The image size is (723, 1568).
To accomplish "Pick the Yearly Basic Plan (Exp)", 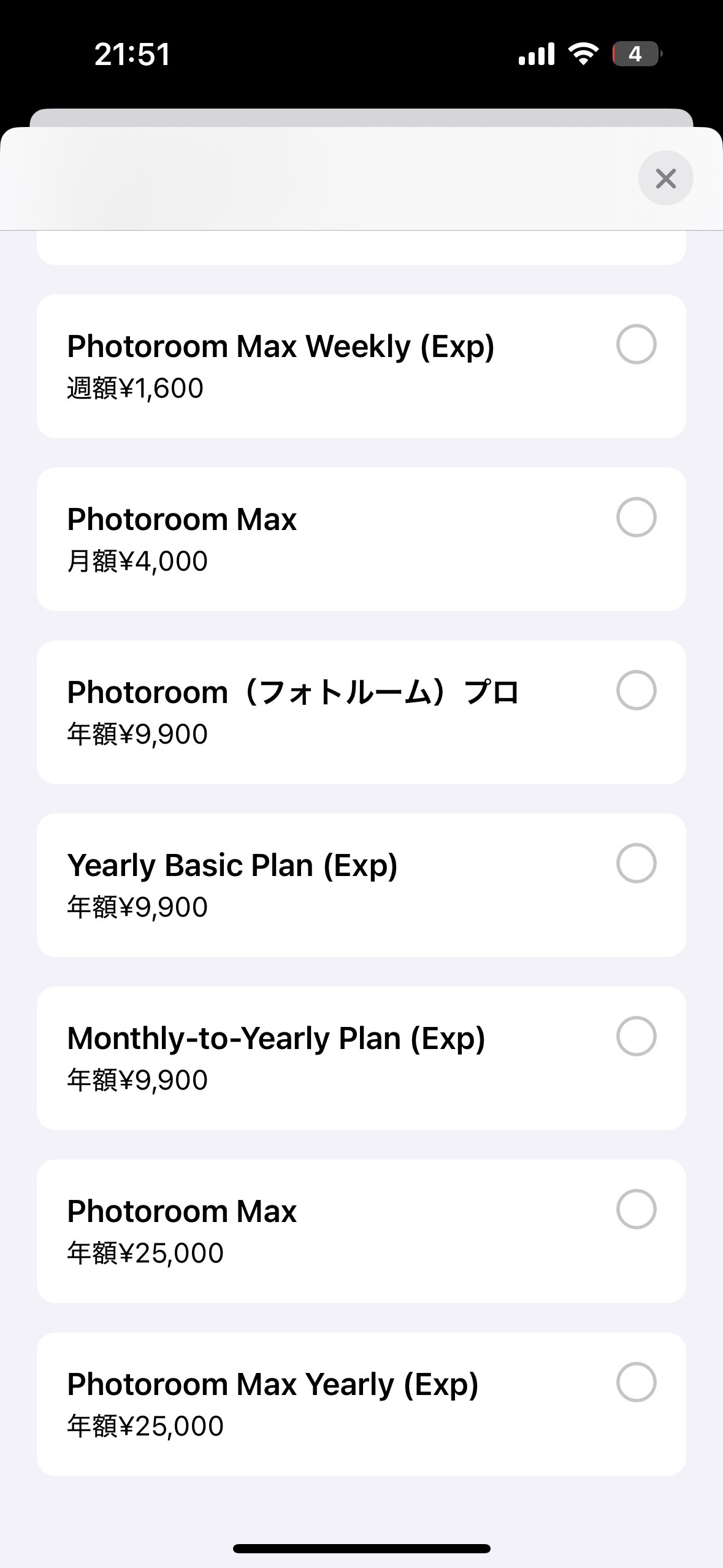I will 636,863.
